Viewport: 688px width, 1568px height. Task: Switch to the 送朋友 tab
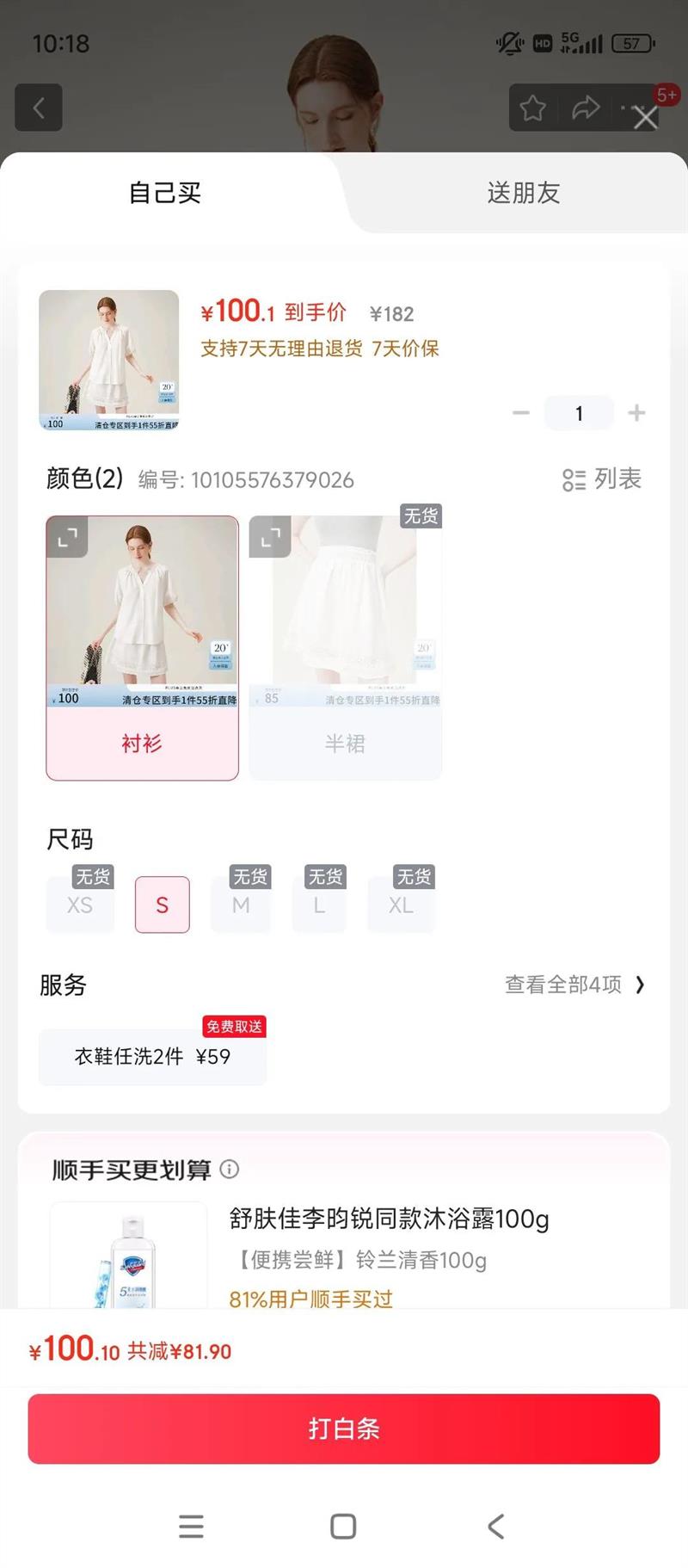click(523, 193)
